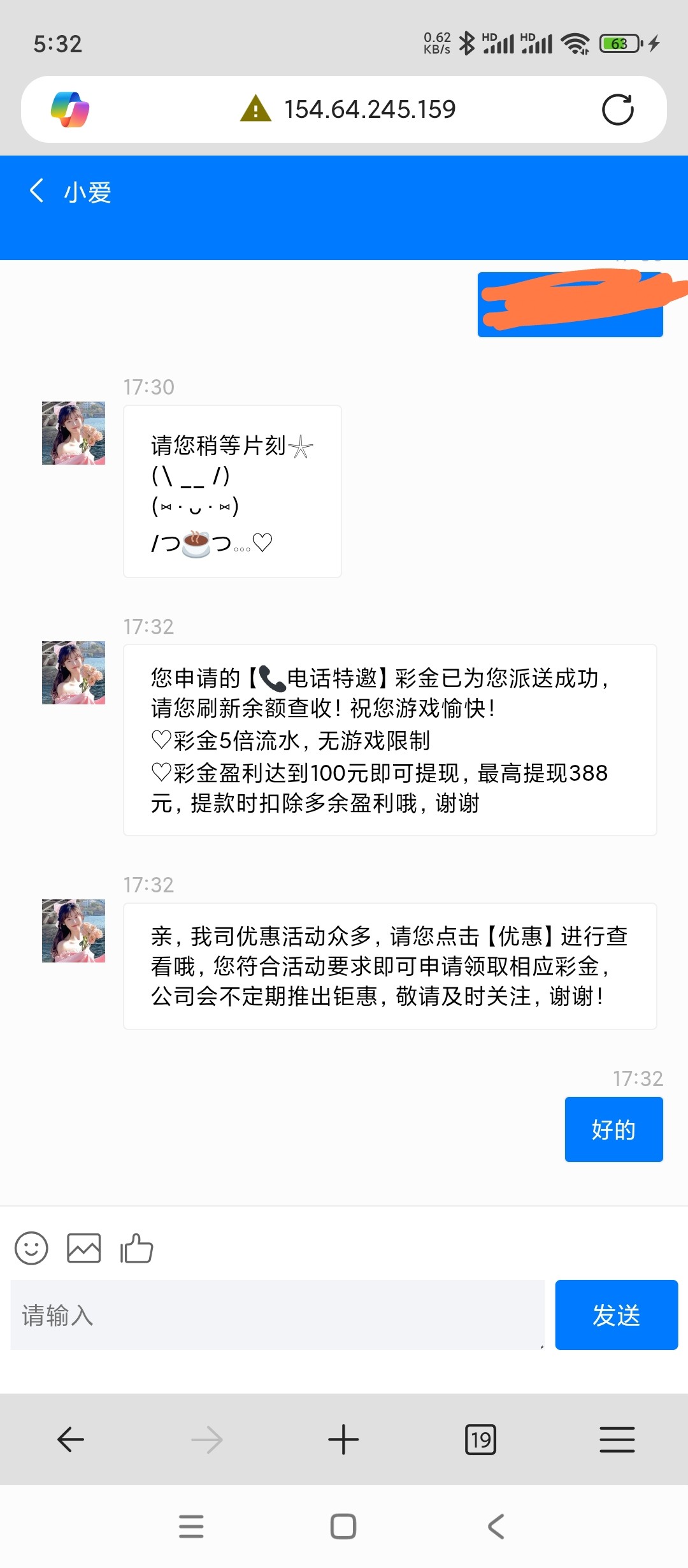The width and height of the screenshot is (688, 1568).
Task: Open the browser hamburger menu
Action: 617,1439
